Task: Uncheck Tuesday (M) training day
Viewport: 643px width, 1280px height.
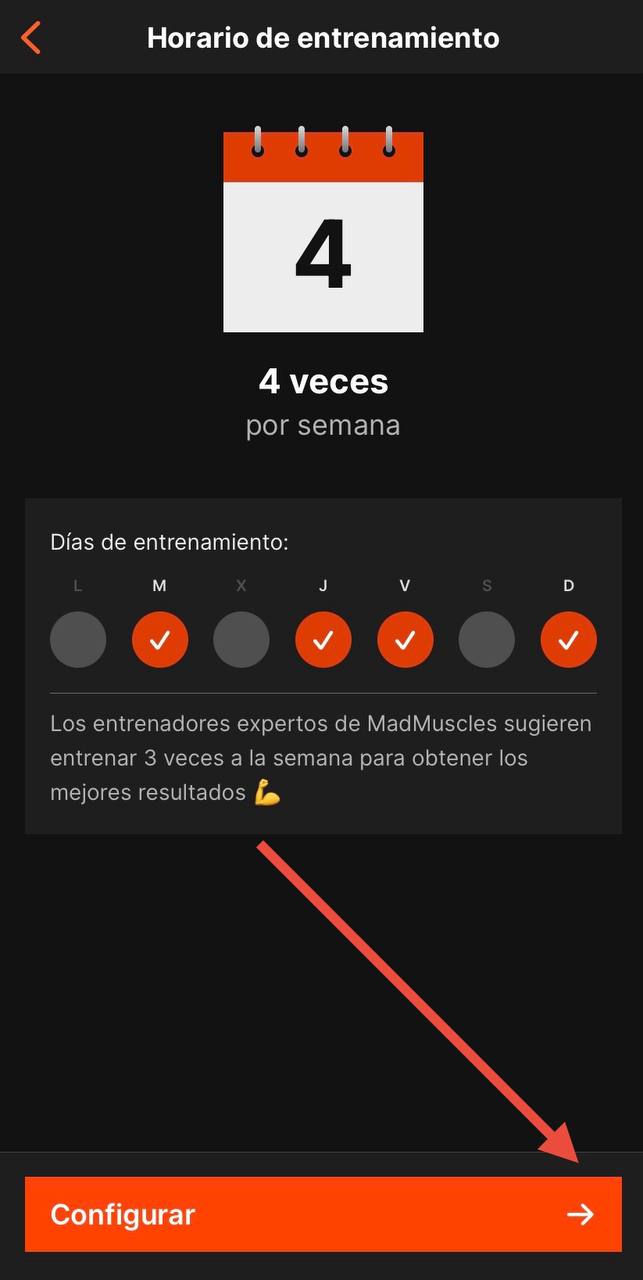Action: point(160,640)
